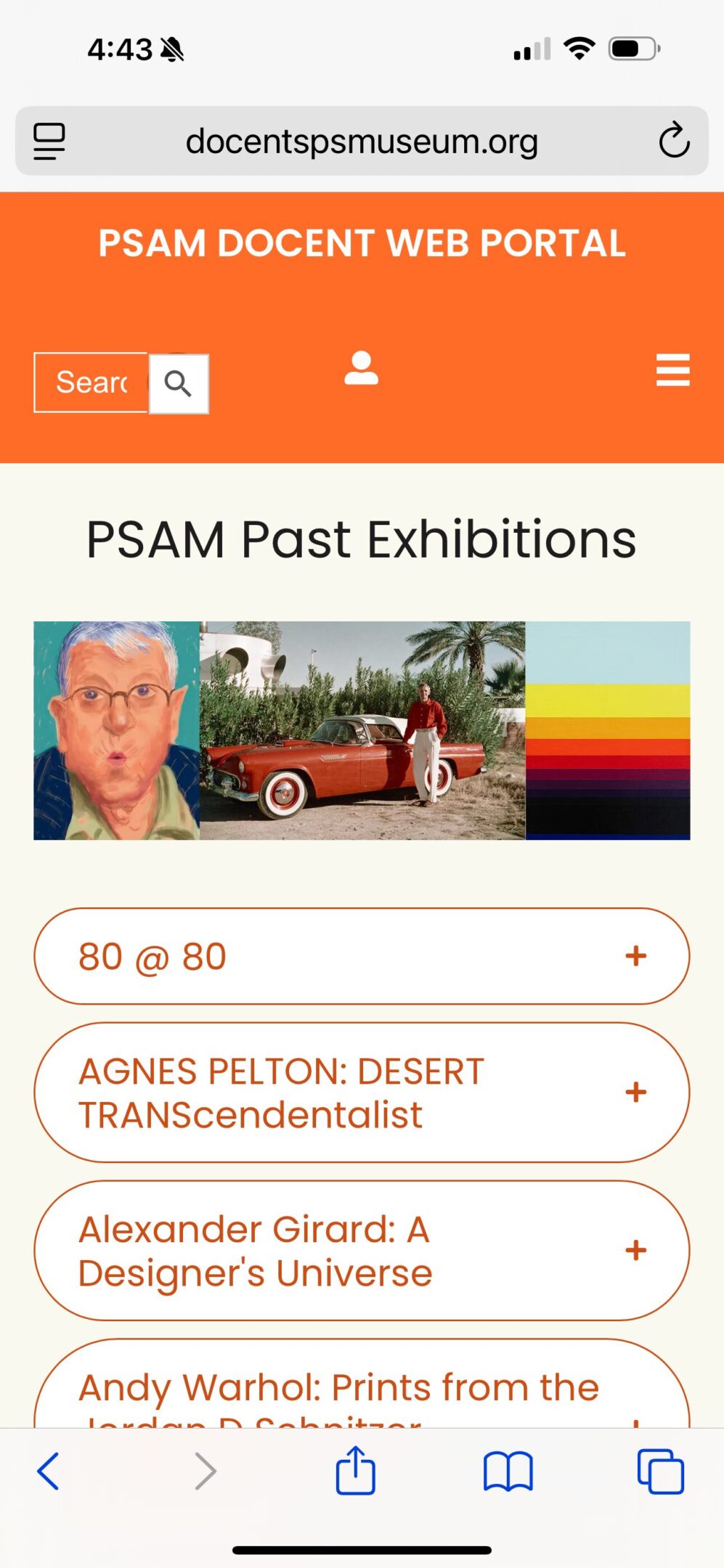Go back to the previous page
This screenshot has height=1568, width=724.
49,1471
